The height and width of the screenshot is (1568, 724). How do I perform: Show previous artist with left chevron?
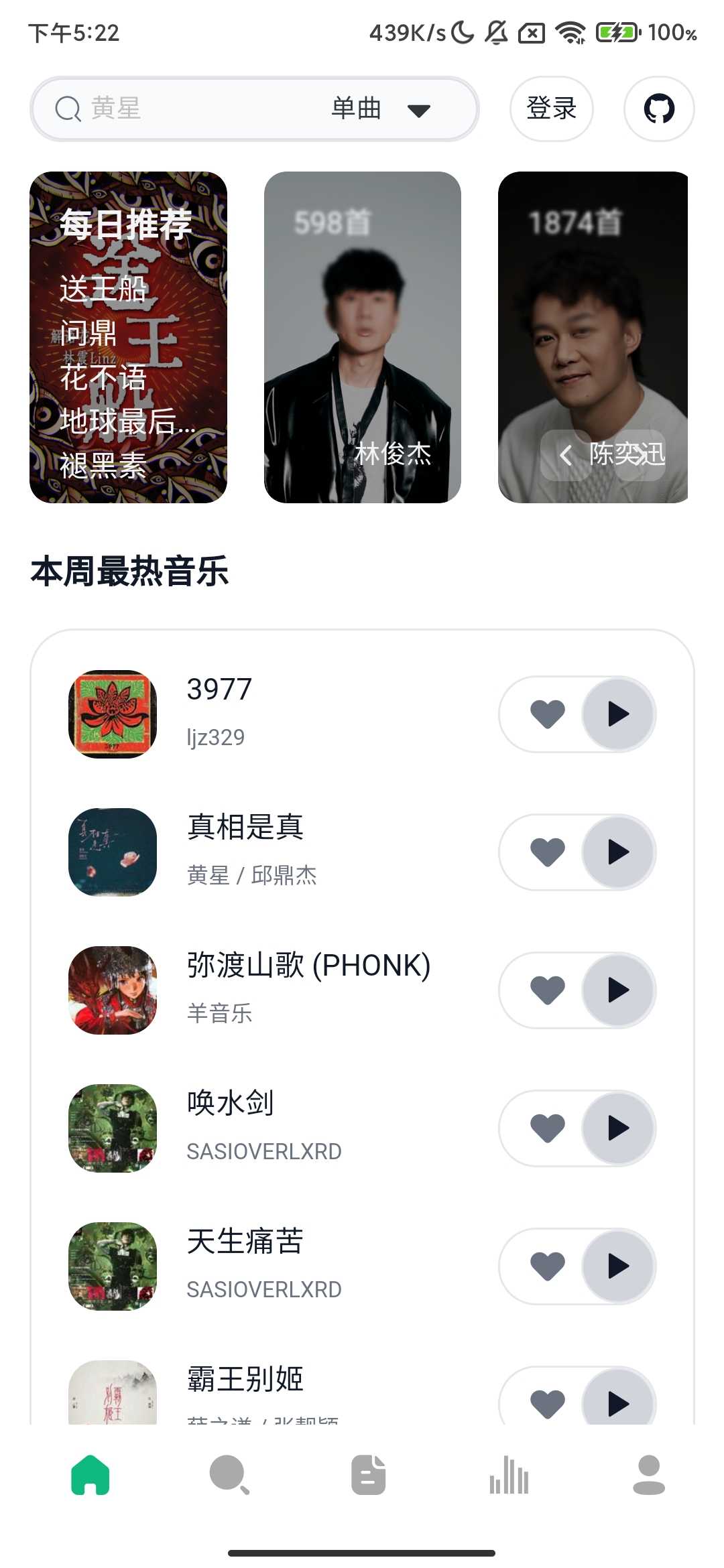[x=566, y=455]
